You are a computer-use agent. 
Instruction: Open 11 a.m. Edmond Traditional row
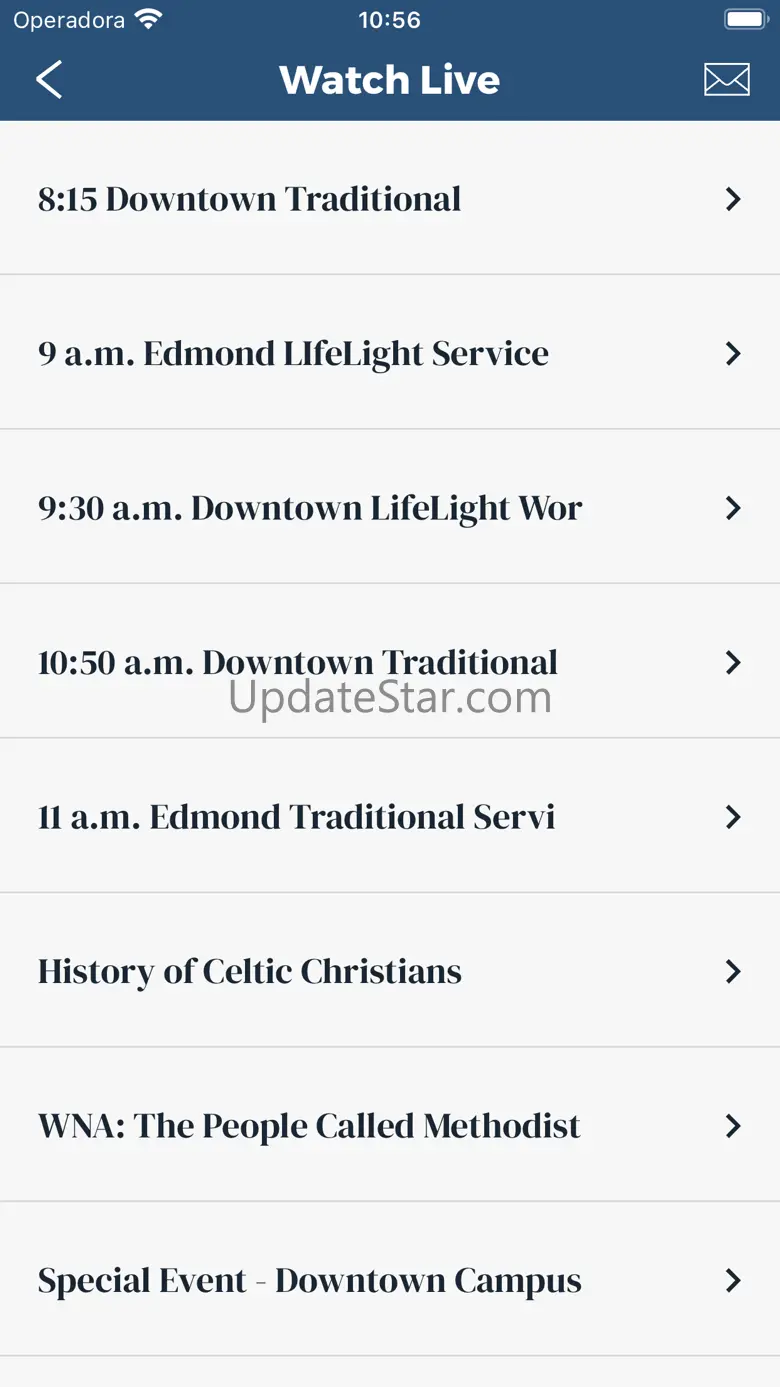389,817
